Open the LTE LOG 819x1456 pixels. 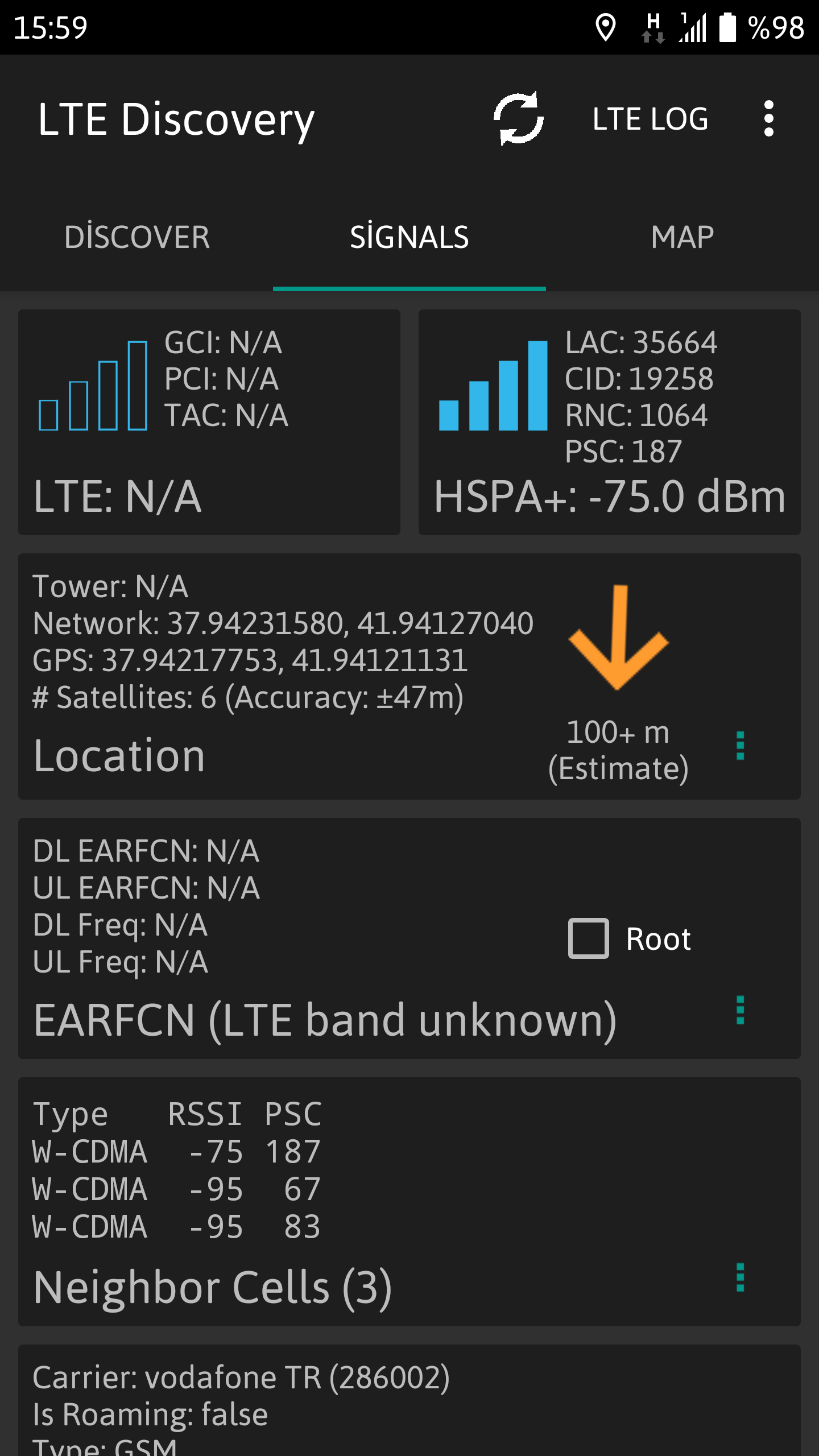point(650,119)
